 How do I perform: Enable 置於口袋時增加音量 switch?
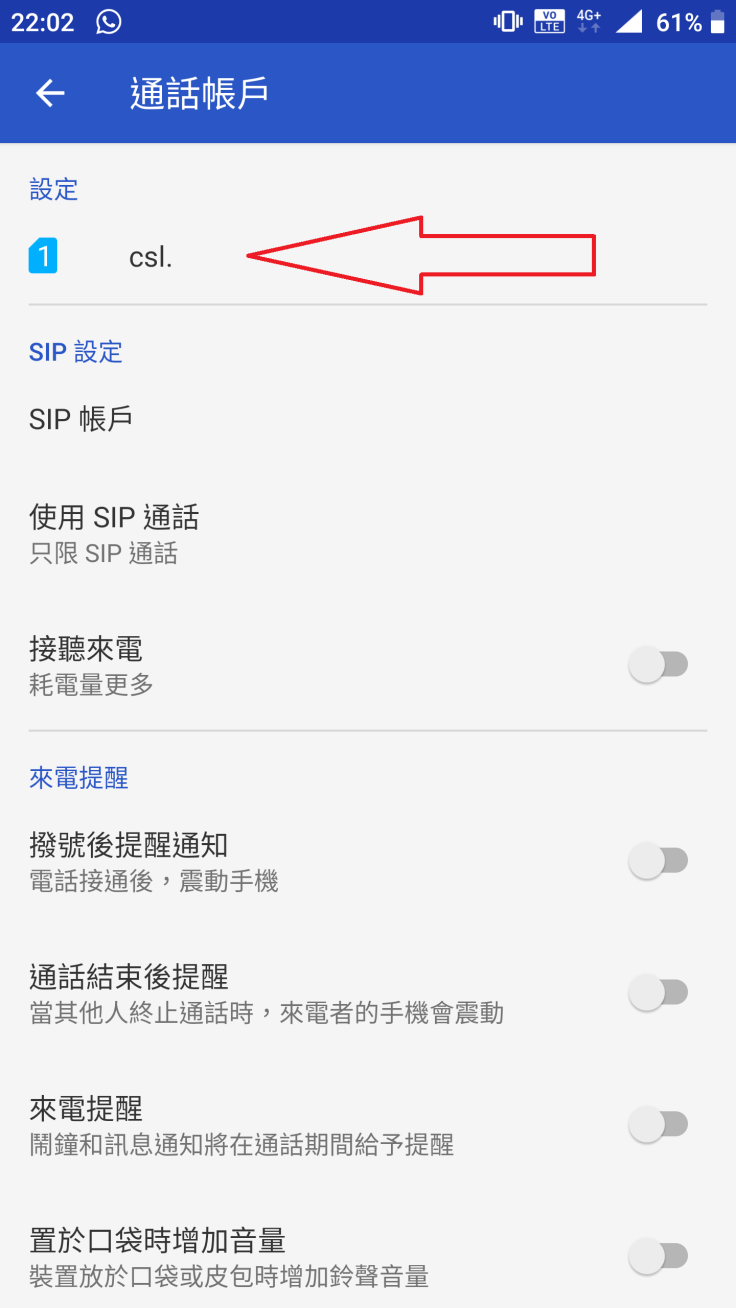tap(658, 1256)
